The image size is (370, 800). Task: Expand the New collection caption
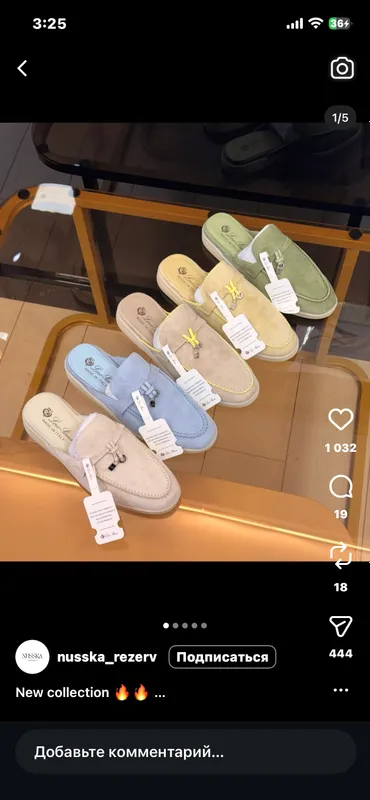(90, 692)
